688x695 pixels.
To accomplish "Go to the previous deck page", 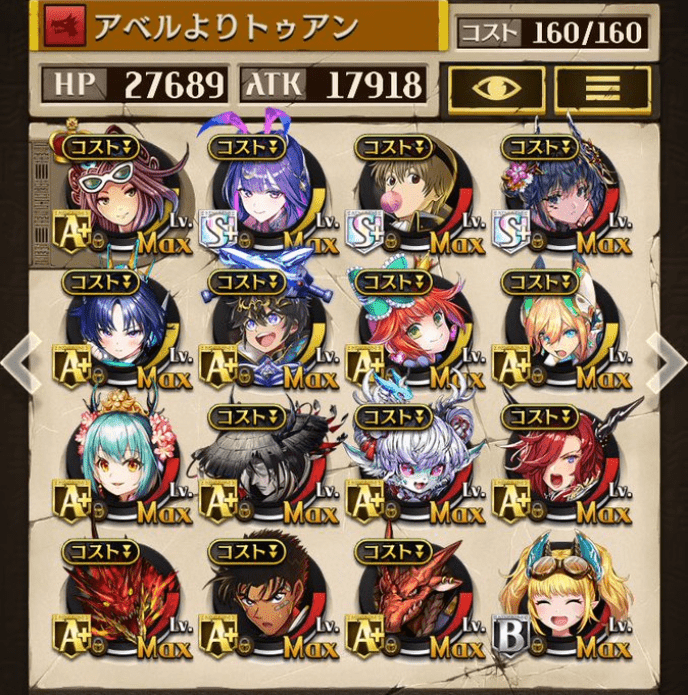I will (x=20, y=362).
